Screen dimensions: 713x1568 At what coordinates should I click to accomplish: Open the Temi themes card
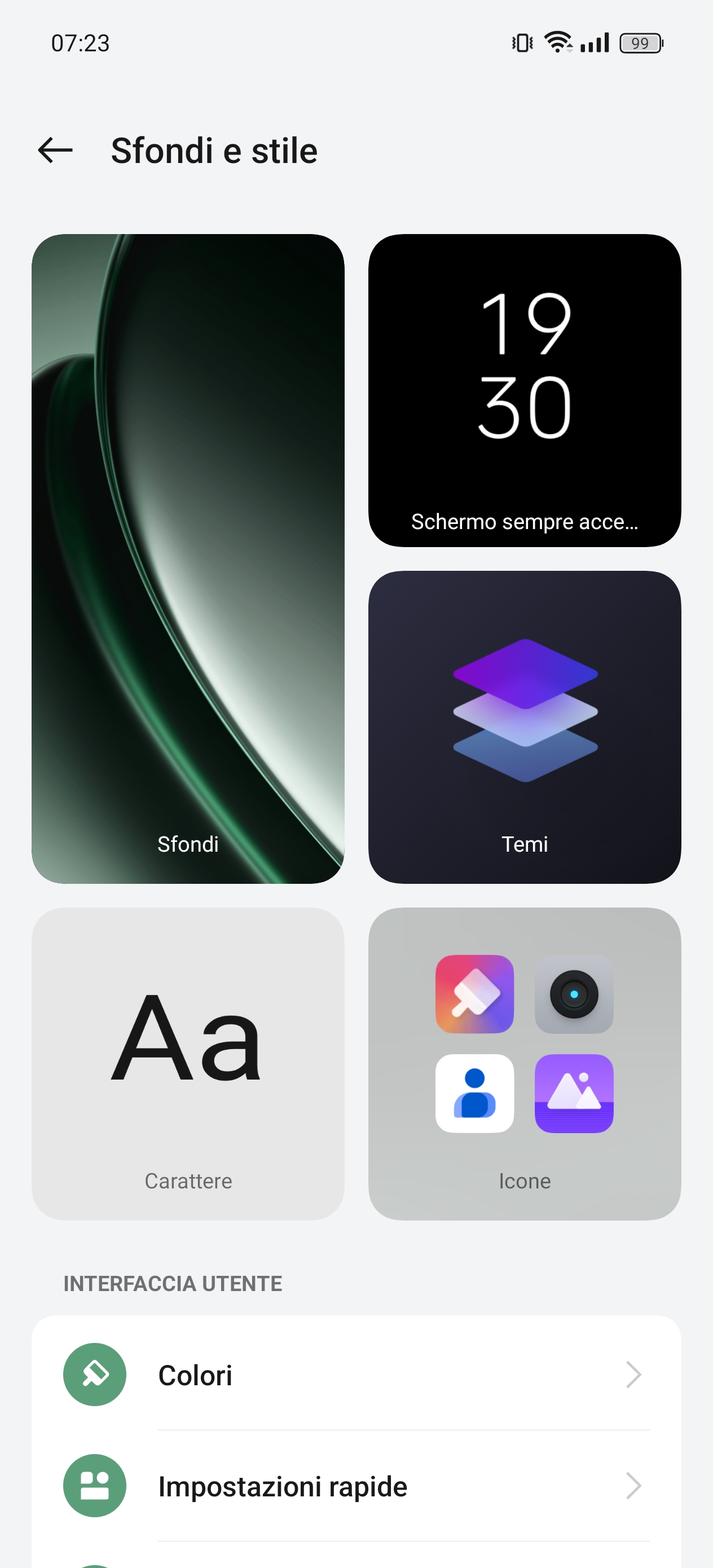pos(524,727)
